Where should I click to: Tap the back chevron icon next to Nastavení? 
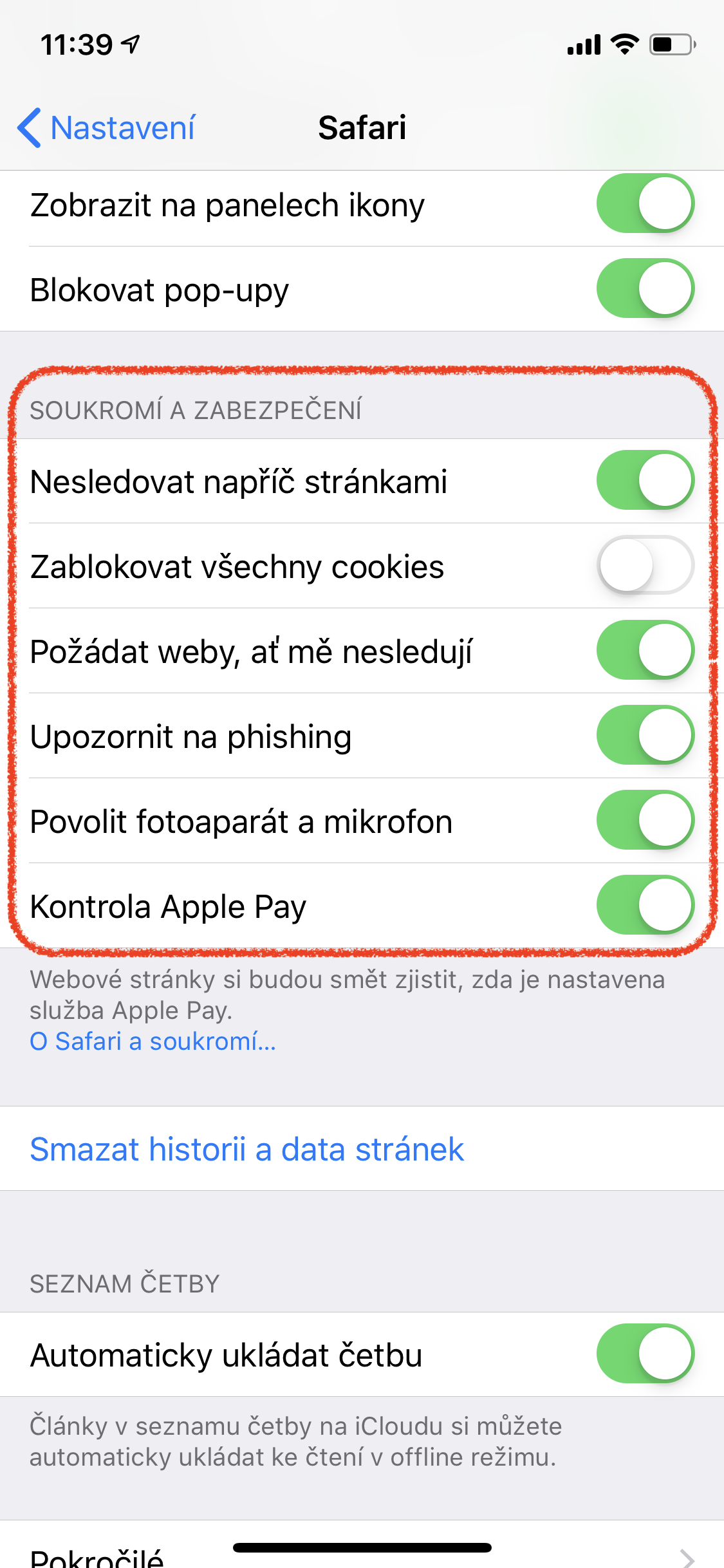[28, 128]
